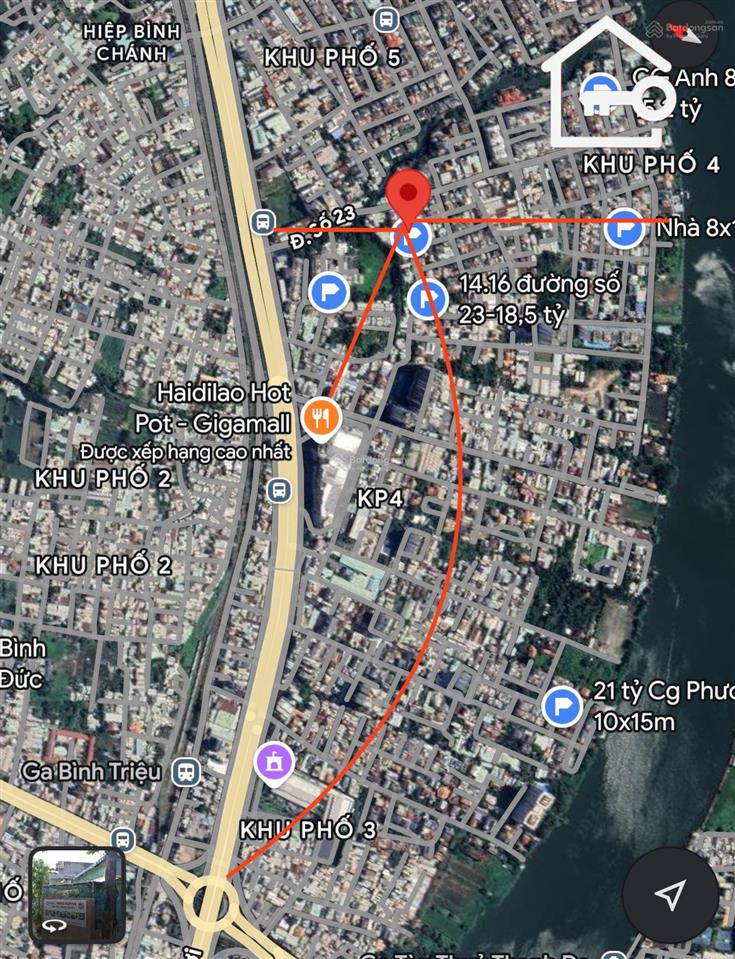Tap the 14.16 đường số 23-18.5 tỷ marker
735x959 pixels.
[x=428, y=298]
